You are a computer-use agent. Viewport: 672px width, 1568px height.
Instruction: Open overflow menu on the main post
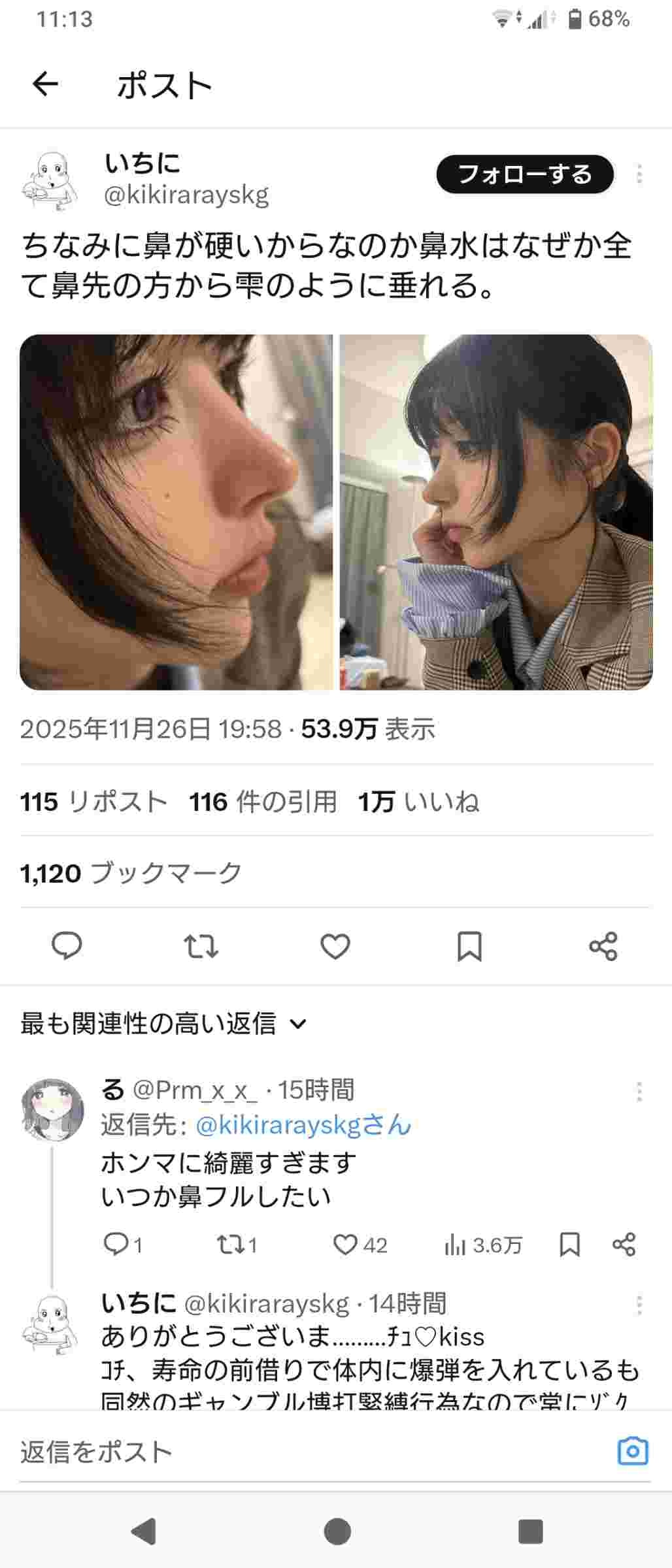coord(639,174)
